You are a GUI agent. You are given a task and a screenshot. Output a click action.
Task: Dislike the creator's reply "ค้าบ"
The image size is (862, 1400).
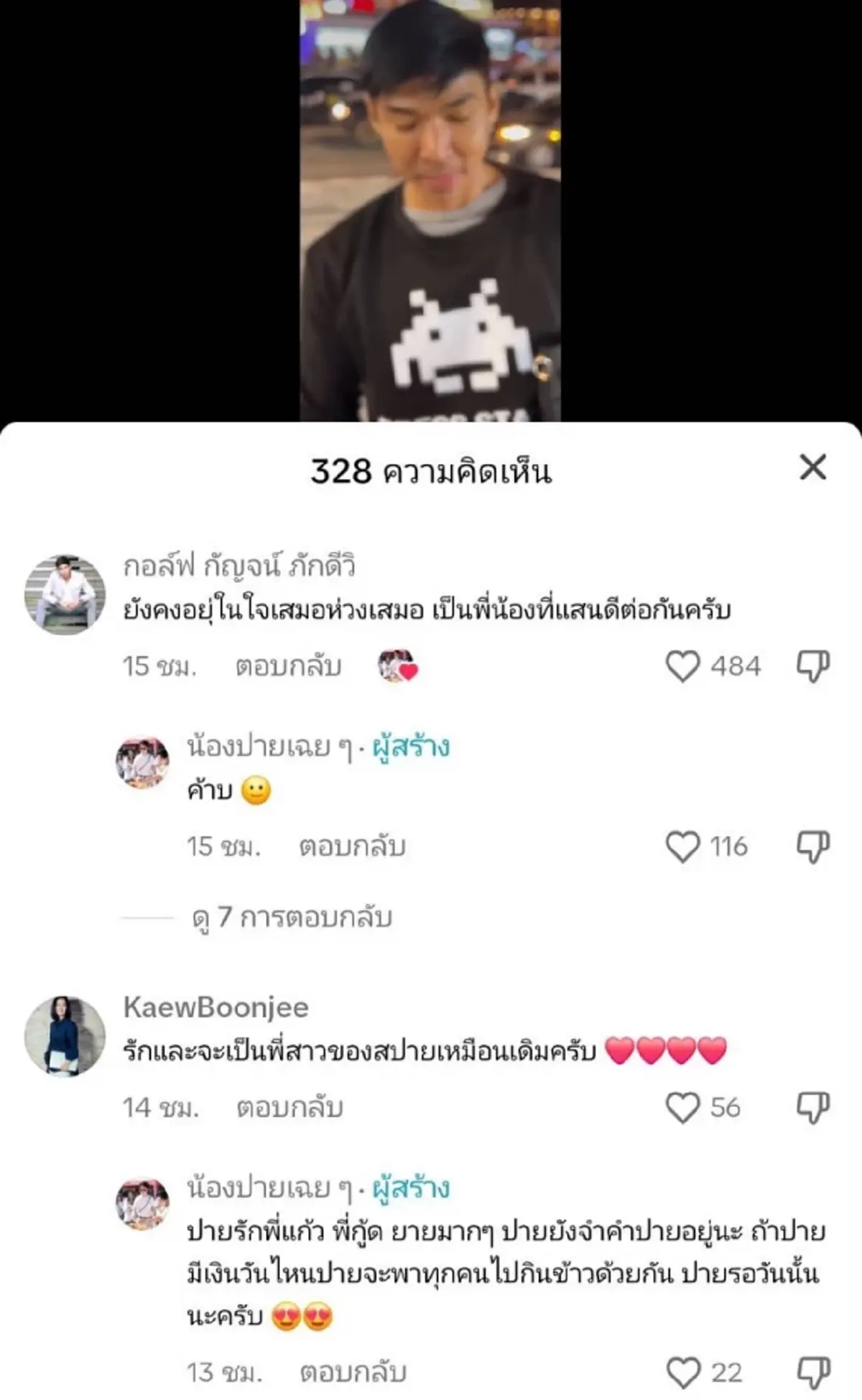click(x=813, y=846)
